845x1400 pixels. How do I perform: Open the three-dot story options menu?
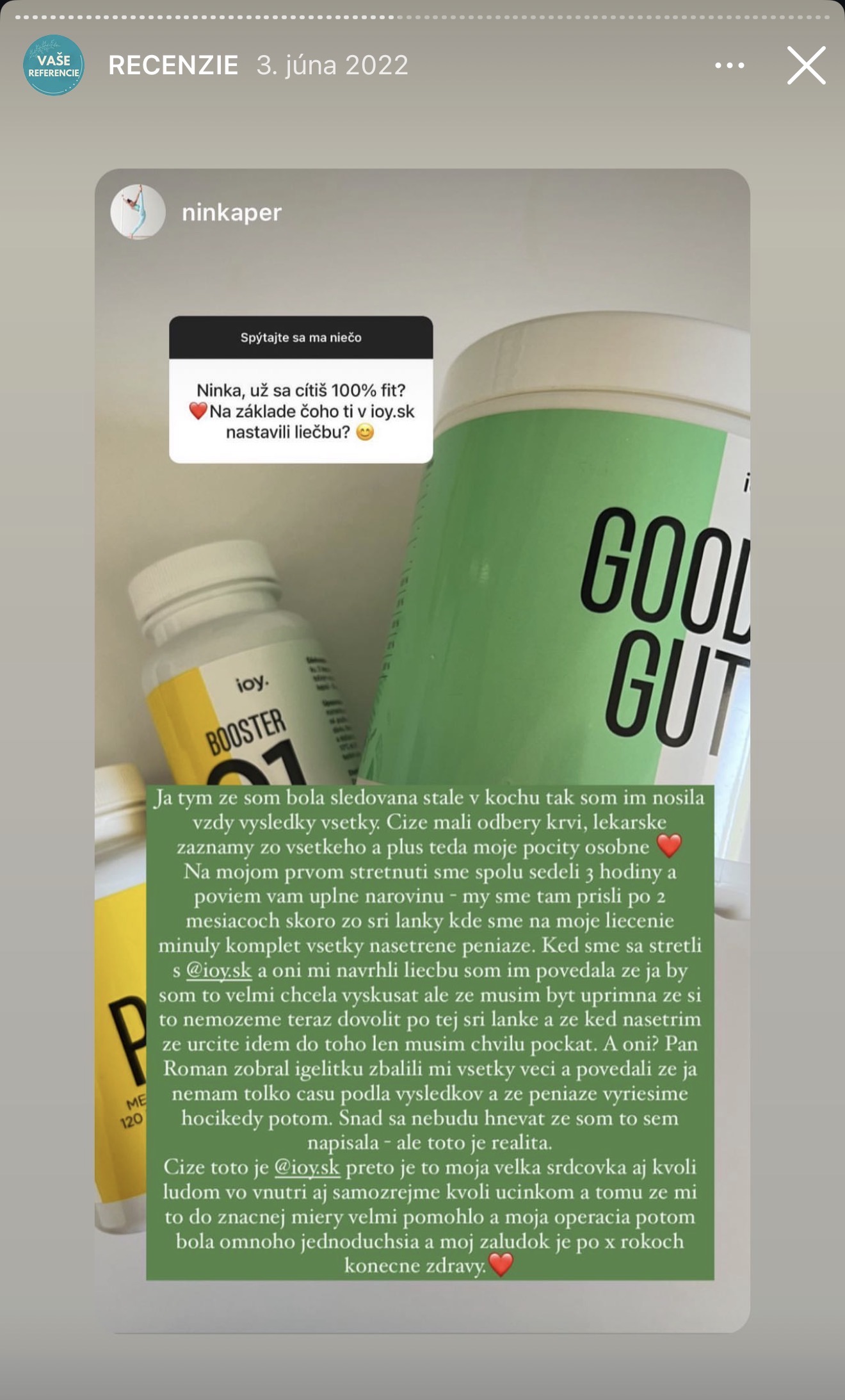click(729, 65)
